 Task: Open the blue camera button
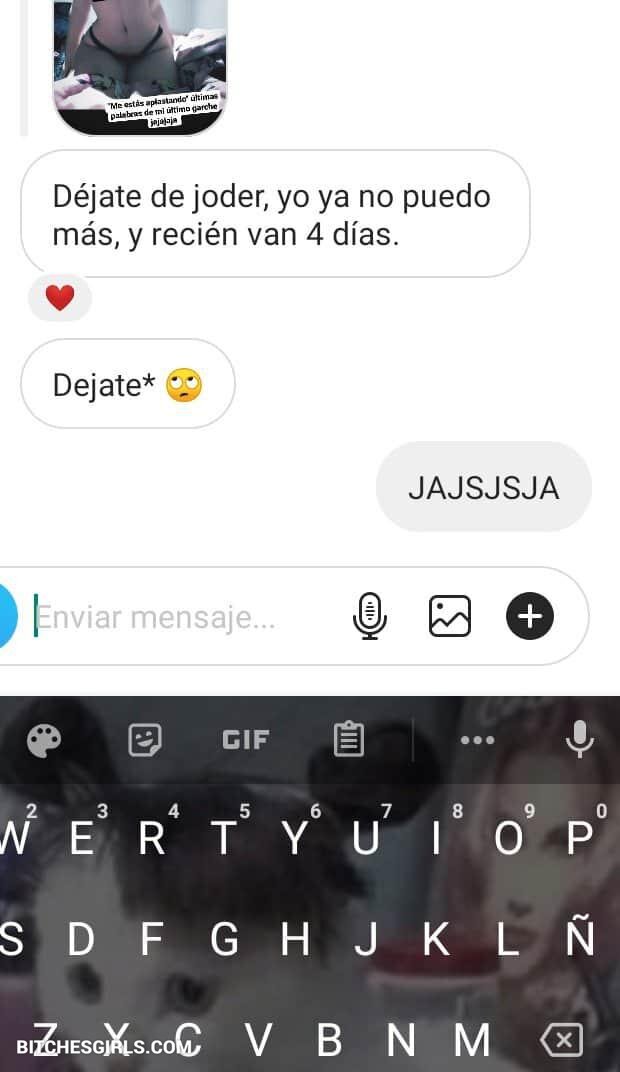[6, 616]
